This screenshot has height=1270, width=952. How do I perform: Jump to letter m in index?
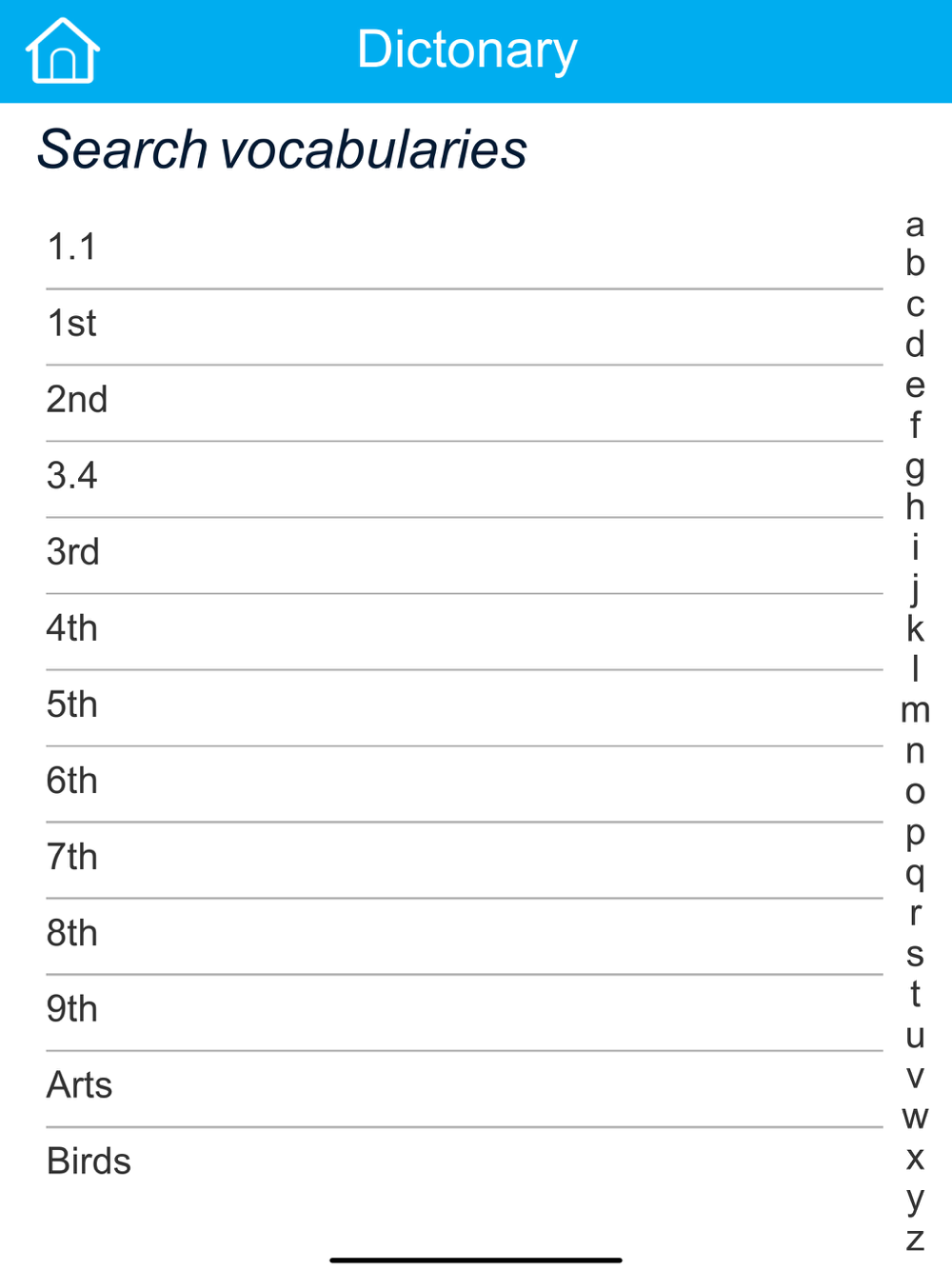pos(915,710)
